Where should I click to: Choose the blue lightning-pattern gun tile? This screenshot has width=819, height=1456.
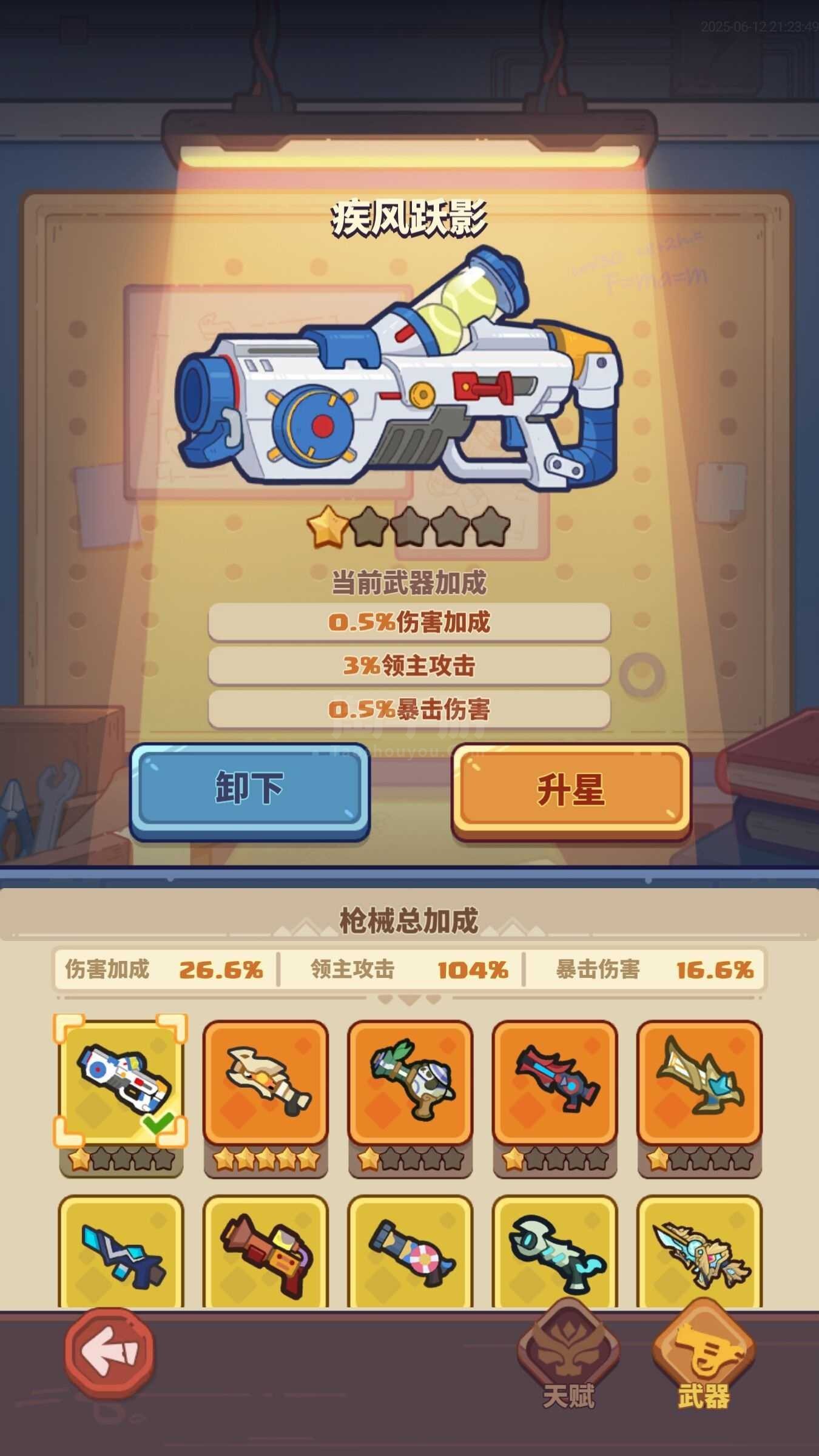tap(121, 1253)
